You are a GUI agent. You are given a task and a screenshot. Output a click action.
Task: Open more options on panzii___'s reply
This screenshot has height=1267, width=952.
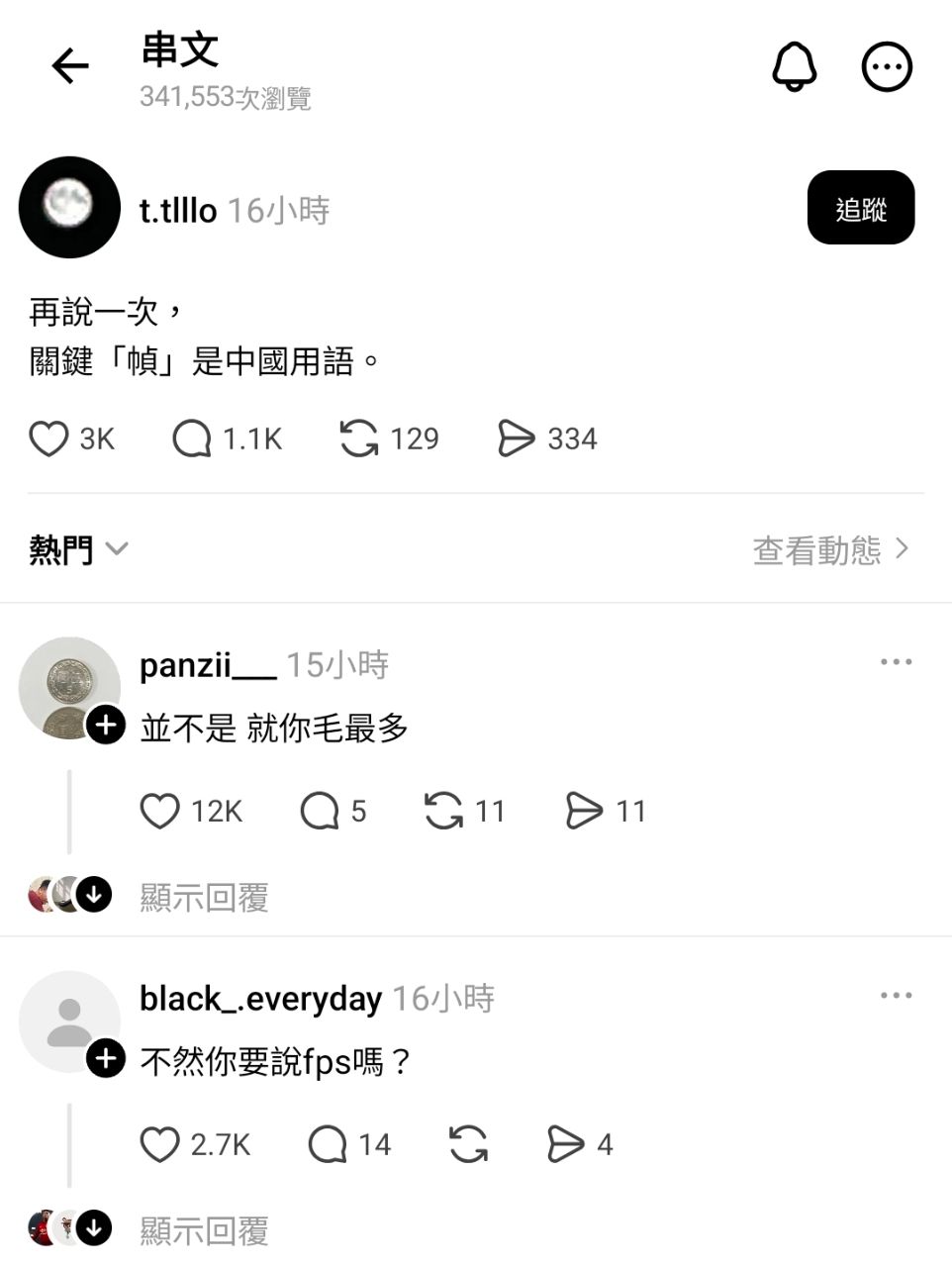(896, 661)
